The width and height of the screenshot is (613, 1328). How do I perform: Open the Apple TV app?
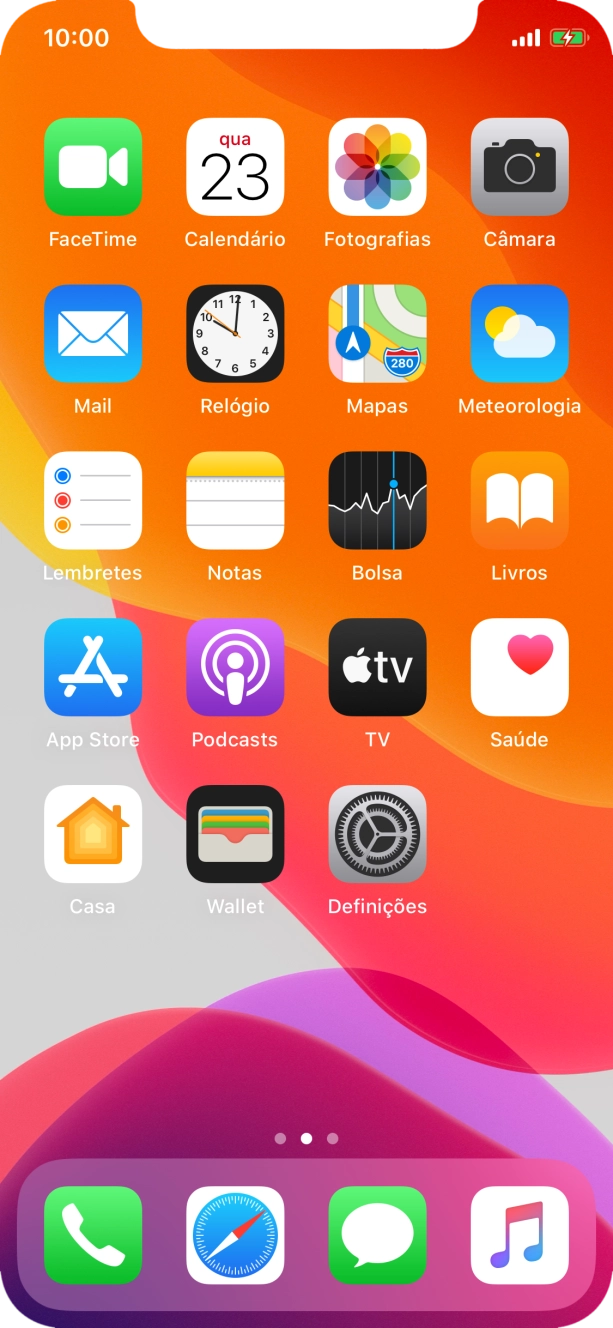click(x=377, y=667)
